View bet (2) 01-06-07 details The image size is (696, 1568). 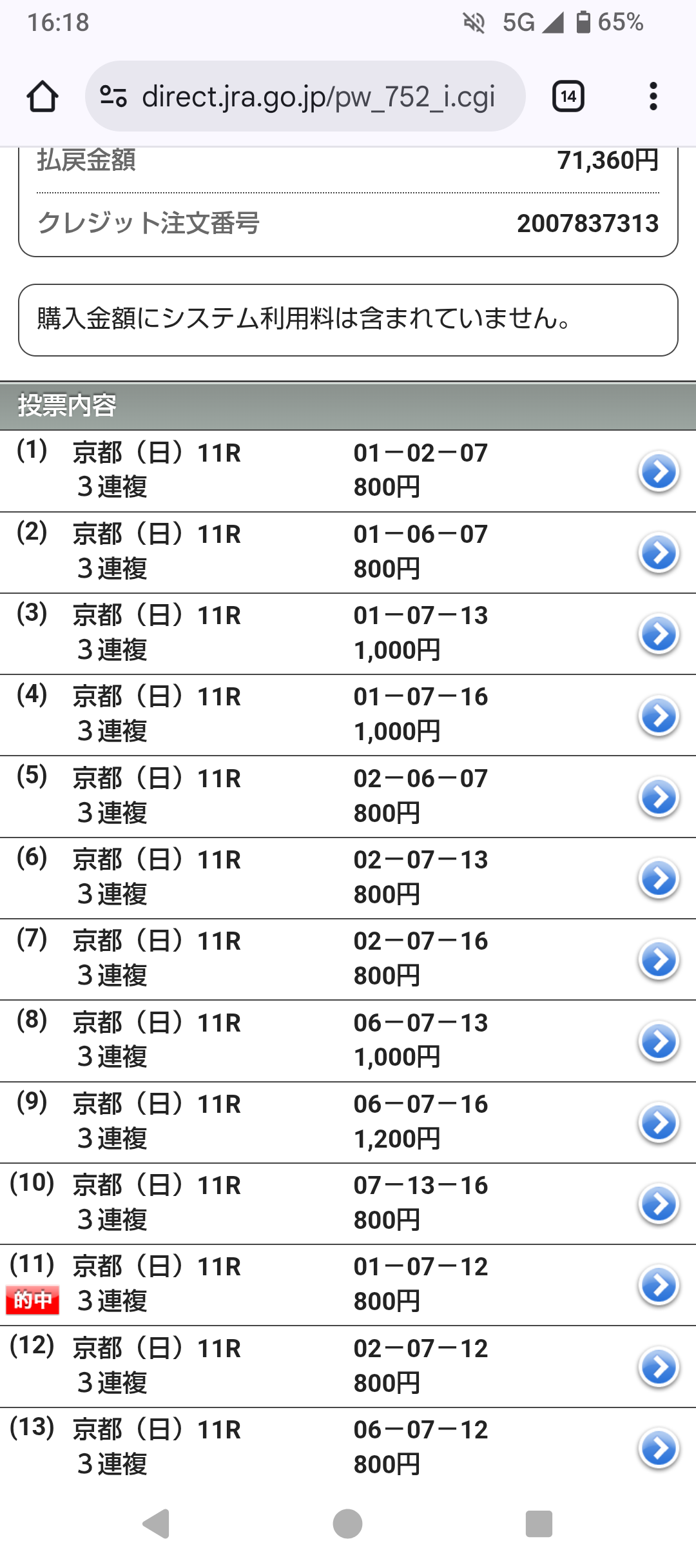click(659, 553)
